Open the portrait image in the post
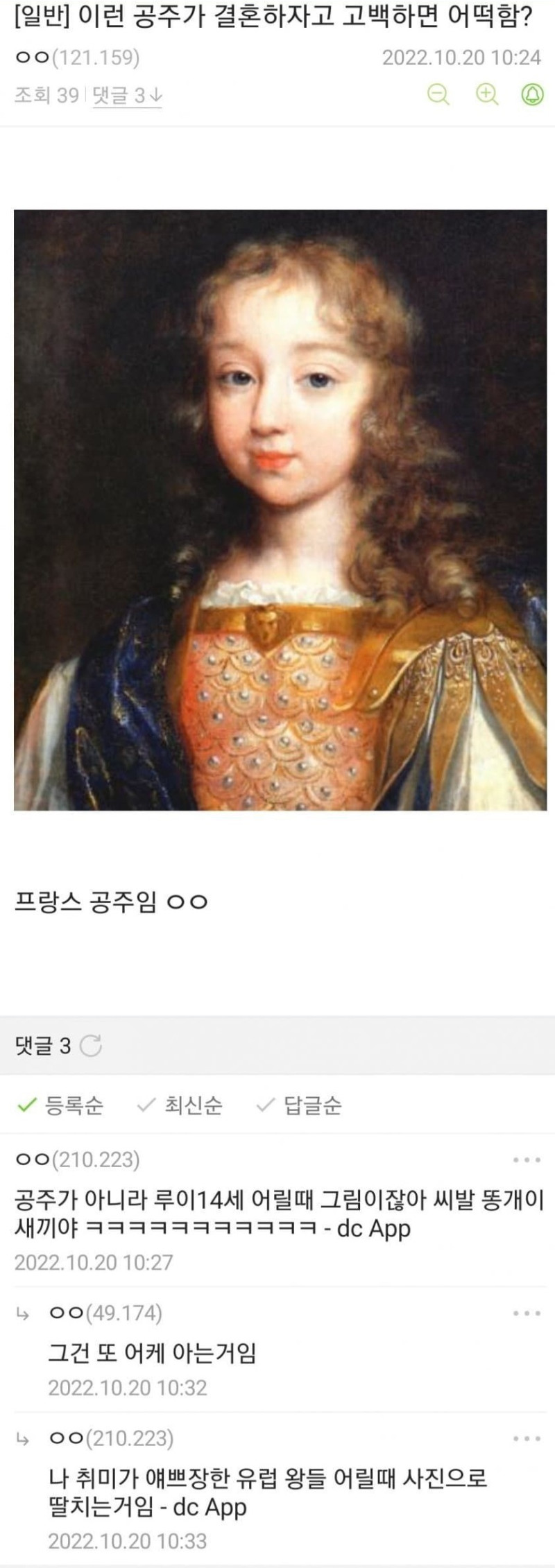This screenshot has height=1568, width=555. pyautogui.click(x=280, y=510)
